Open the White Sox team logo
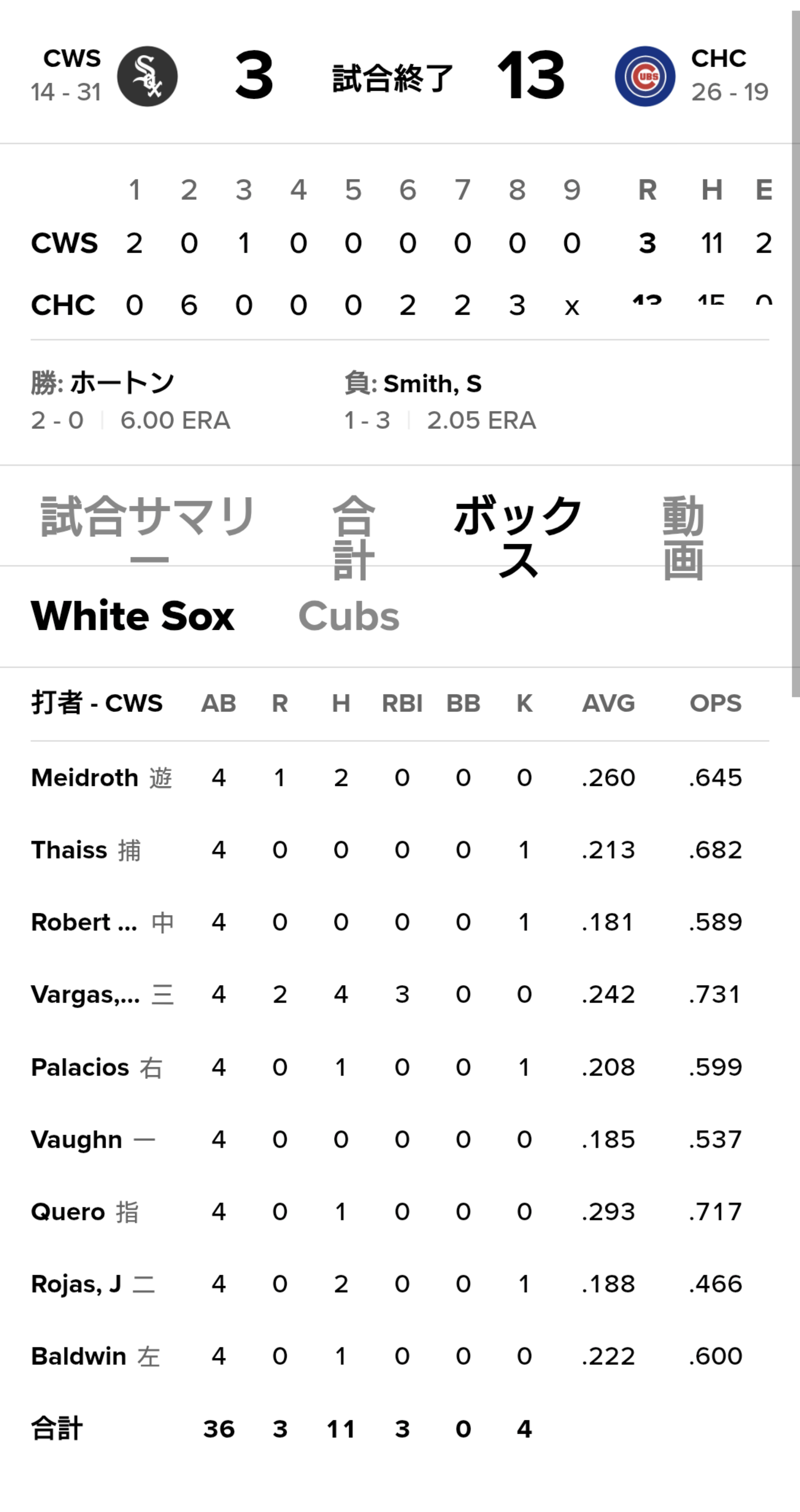The image size is (800, 1512). coord(147,76)
